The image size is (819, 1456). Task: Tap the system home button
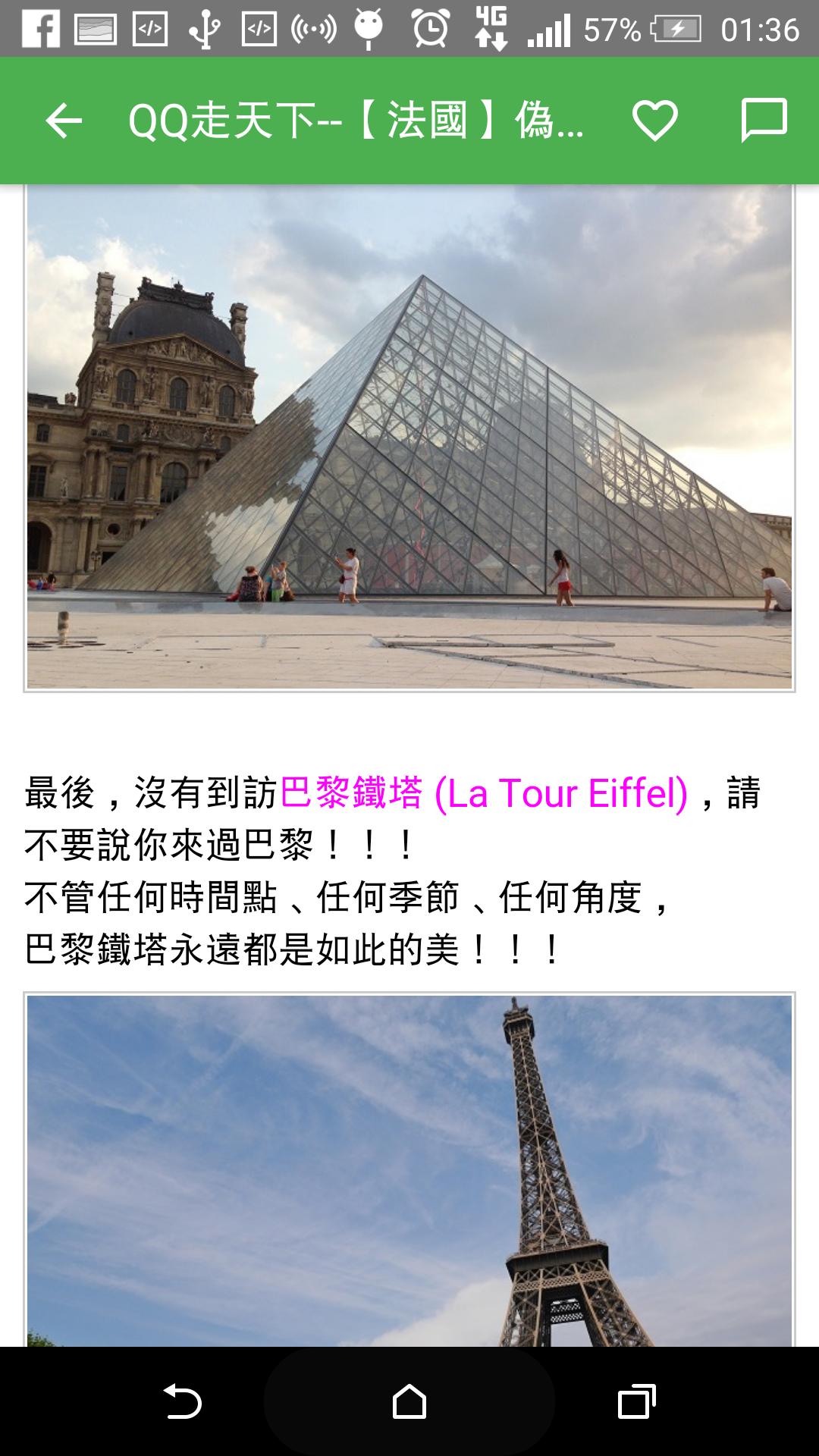pos(409,1401)
